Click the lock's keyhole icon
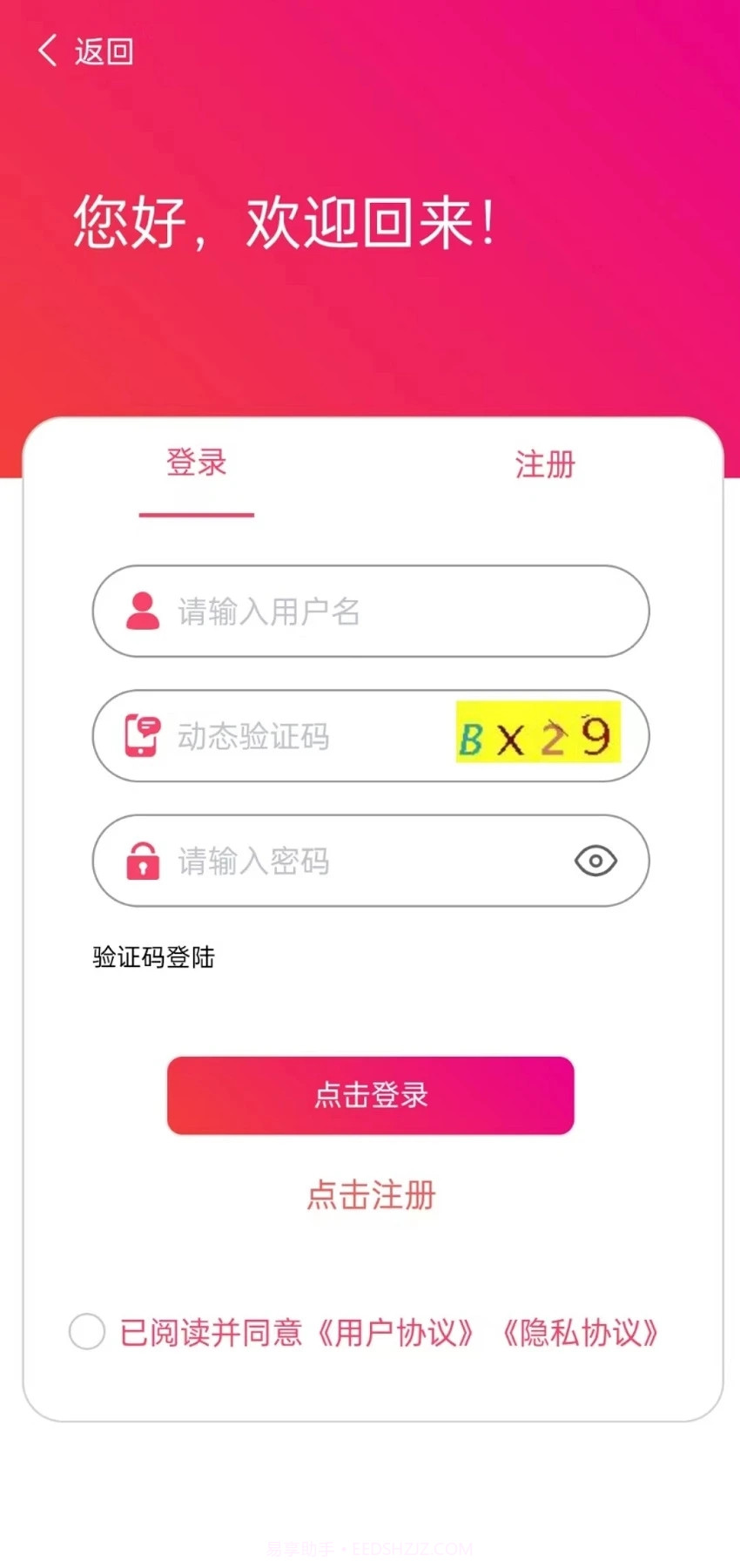This screenshot has width=740, height=1568. (x=144, y=867)
